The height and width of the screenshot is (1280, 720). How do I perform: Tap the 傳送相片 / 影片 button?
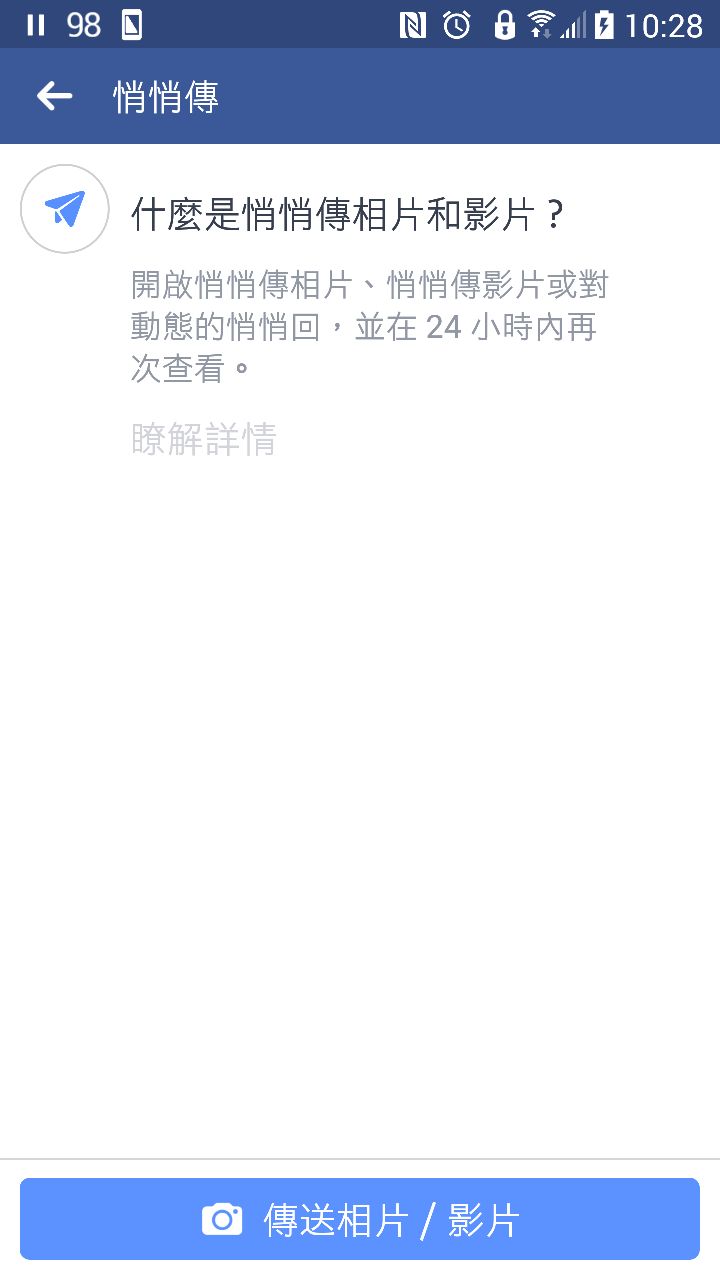click(x=360, y=1219)
